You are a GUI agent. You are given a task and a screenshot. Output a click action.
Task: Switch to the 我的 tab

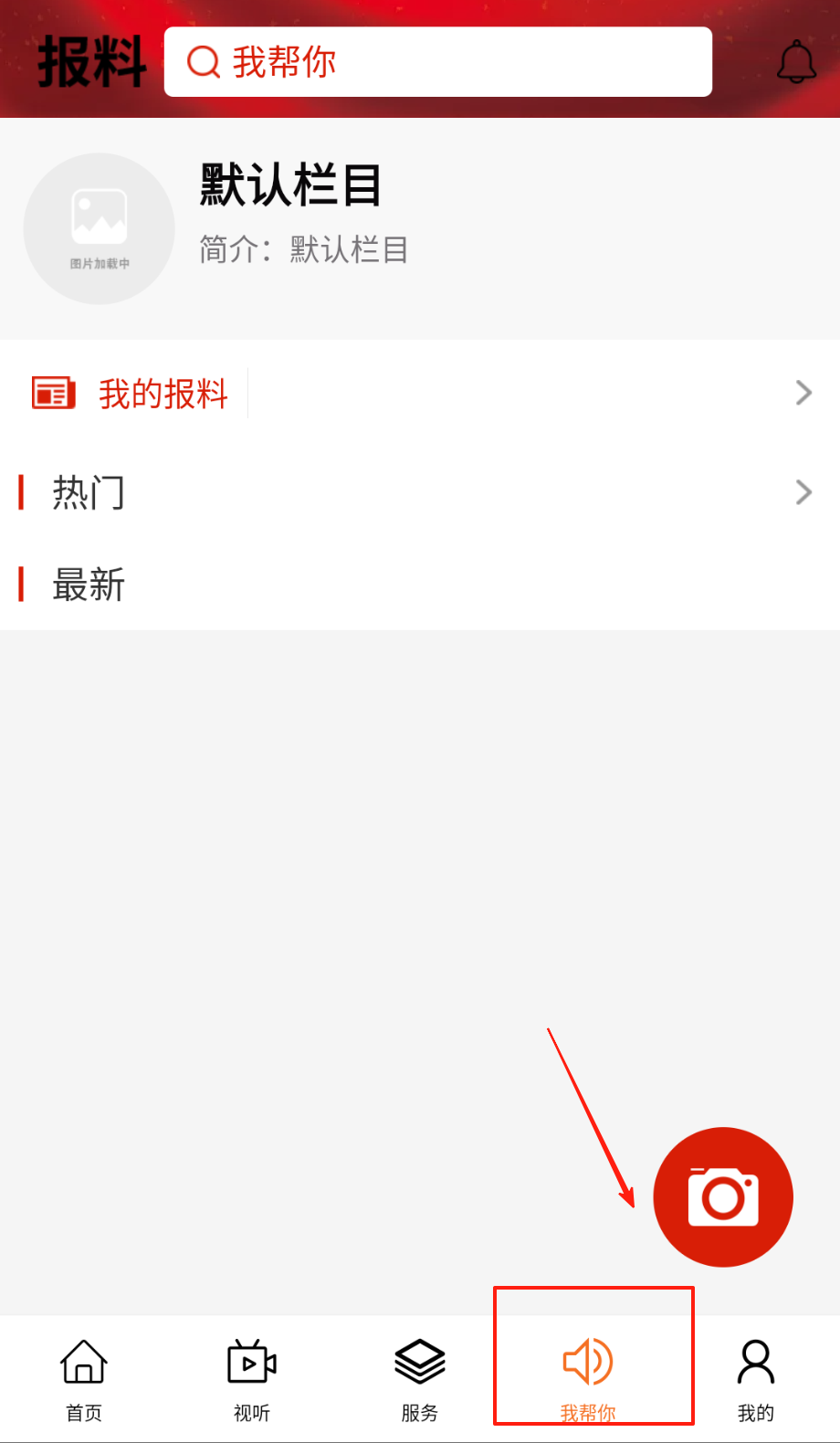pos(756,1379)
